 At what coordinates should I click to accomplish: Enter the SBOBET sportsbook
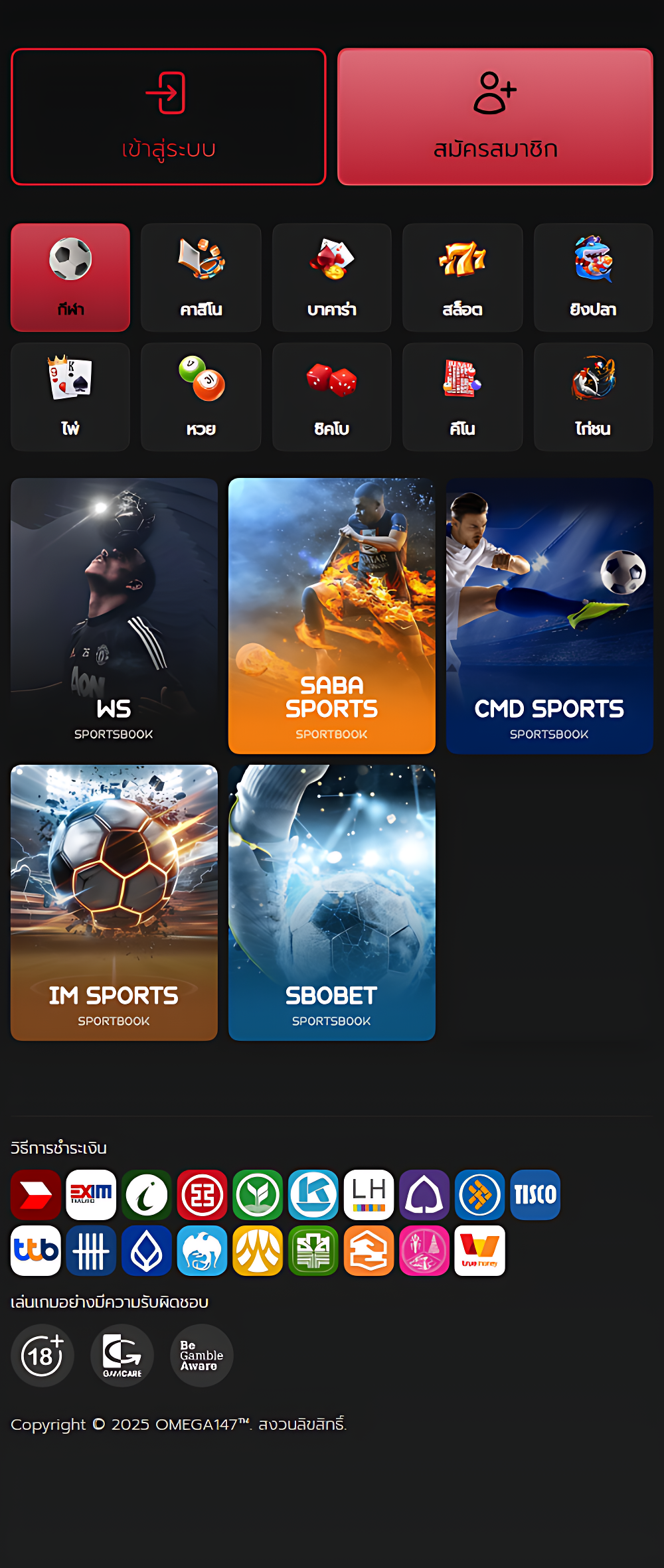332,903
